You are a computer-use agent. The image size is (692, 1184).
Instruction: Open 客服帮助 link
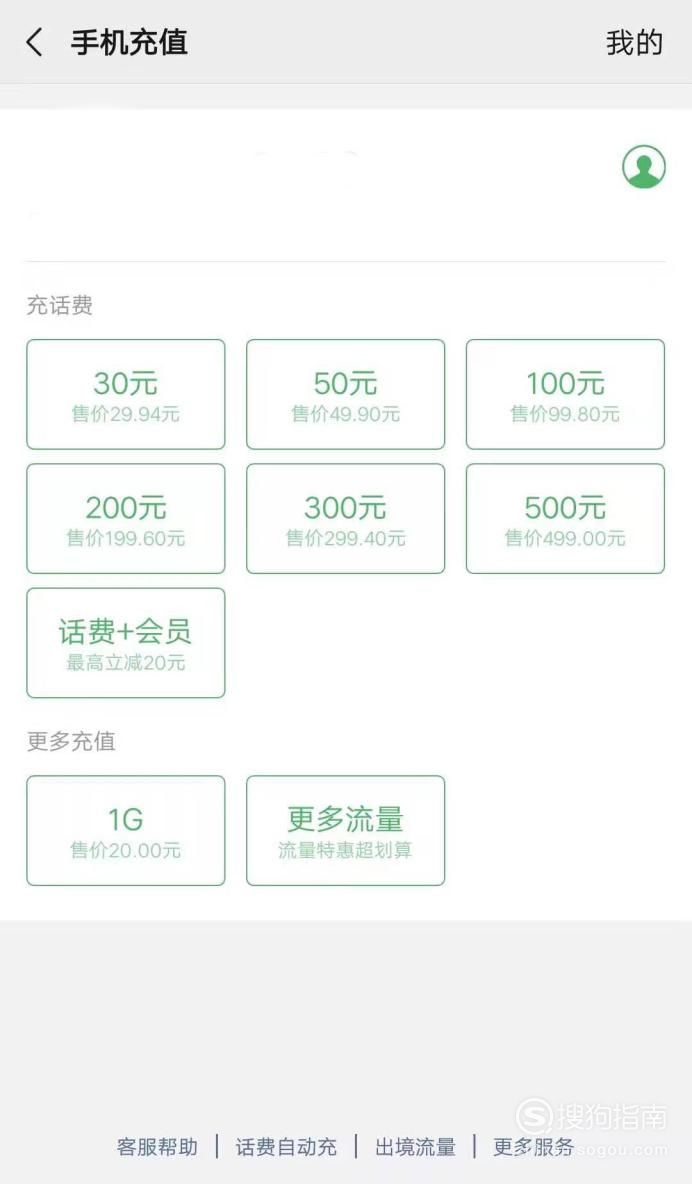tap(157, 1147)
